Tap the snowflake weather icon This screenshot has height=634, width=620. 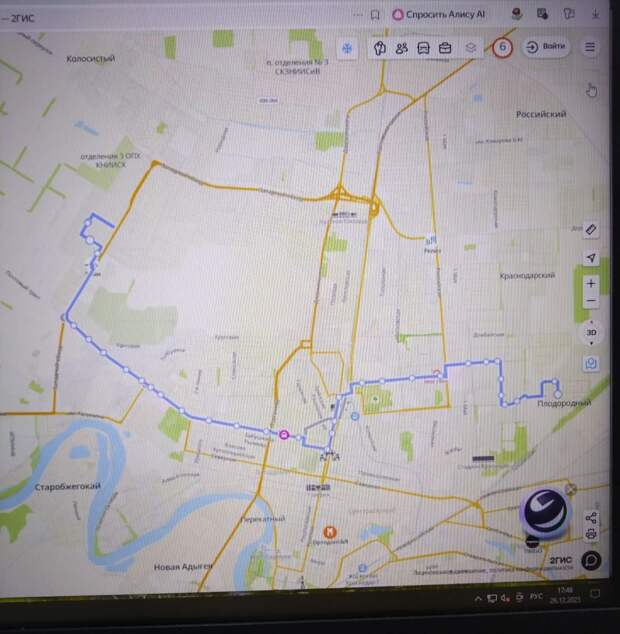coord(347,48)
